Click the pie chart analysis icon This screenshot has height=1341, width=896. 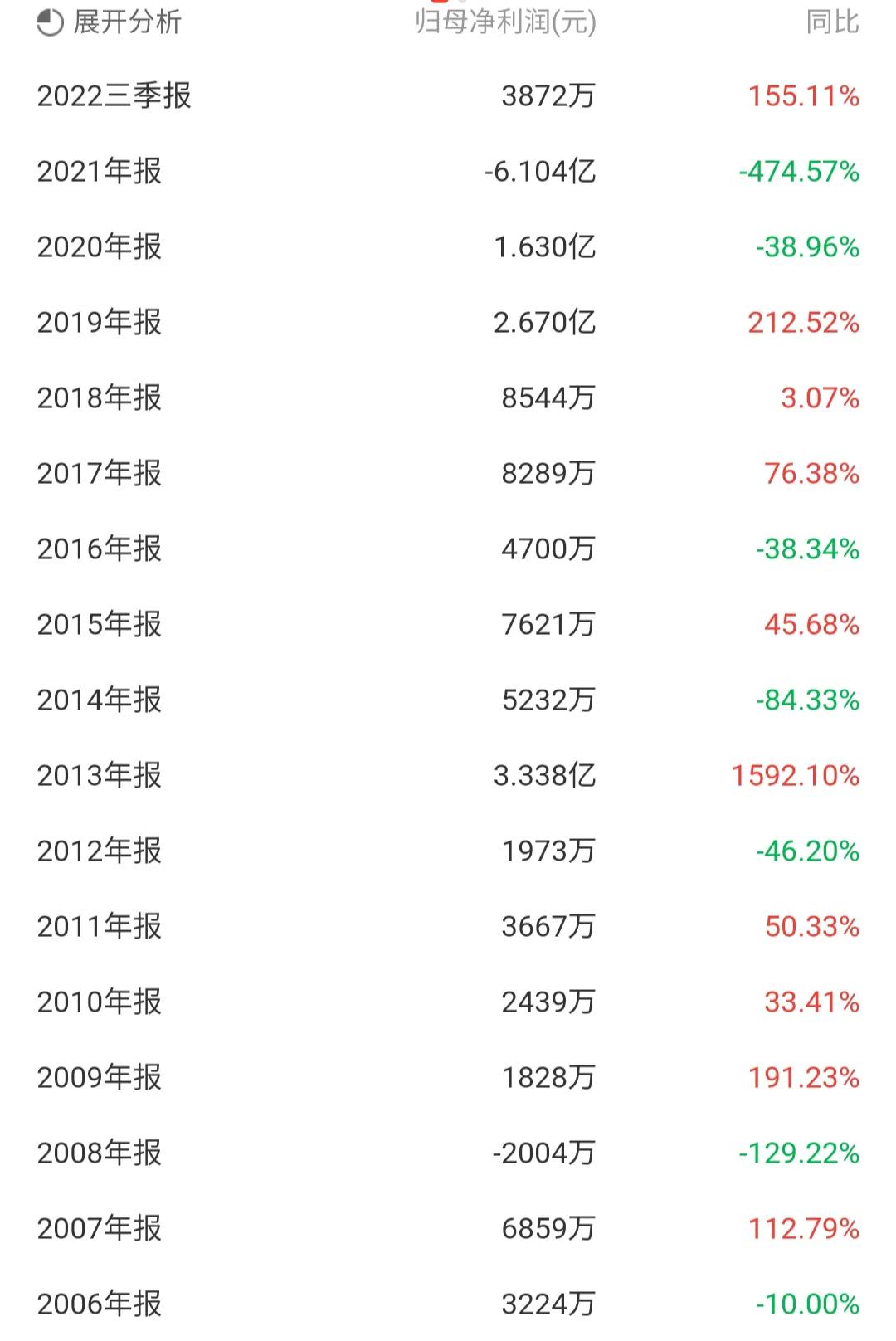(50, 22)
